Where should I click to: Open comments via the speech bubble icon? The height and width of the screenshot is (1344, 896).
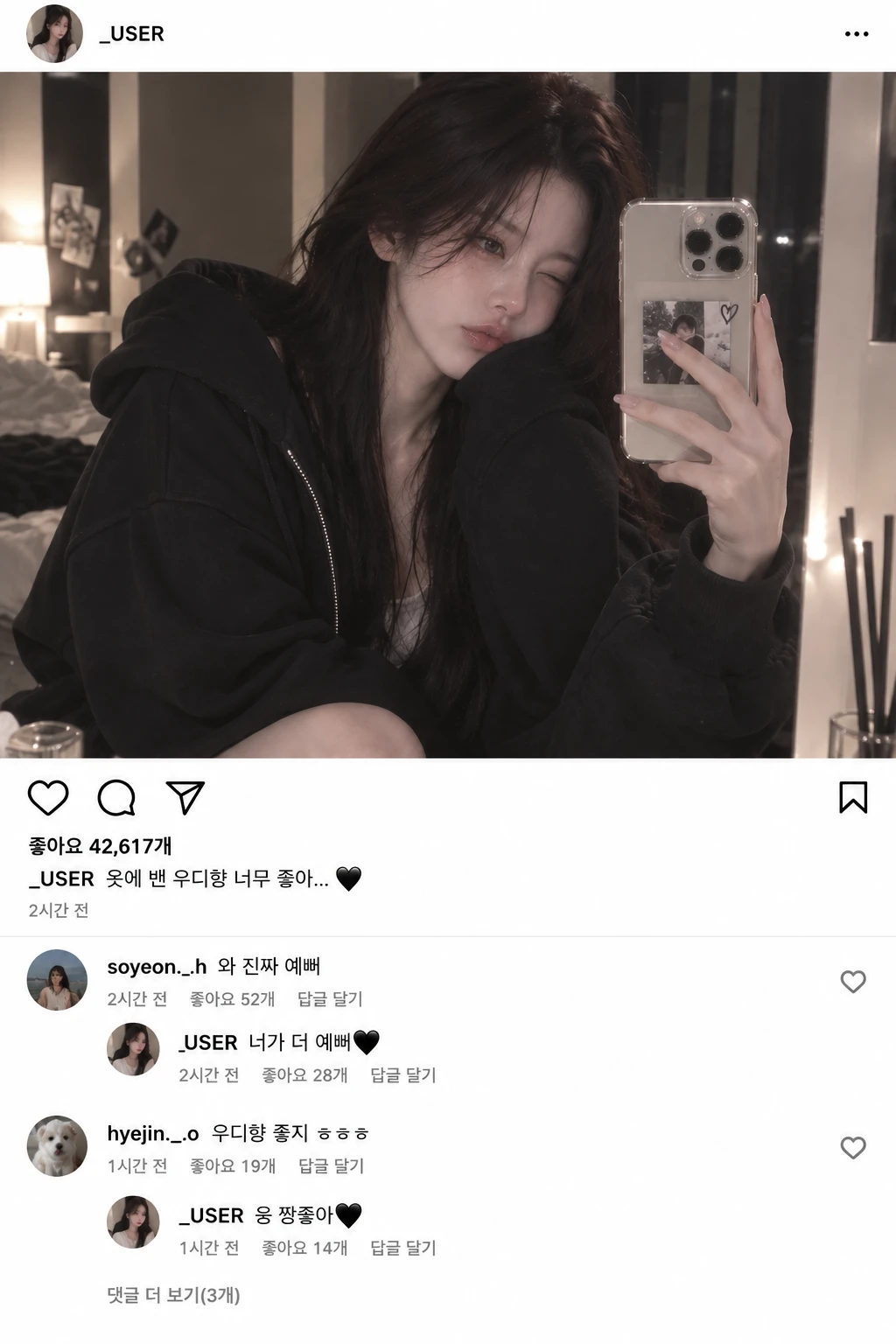click(116, 798)
